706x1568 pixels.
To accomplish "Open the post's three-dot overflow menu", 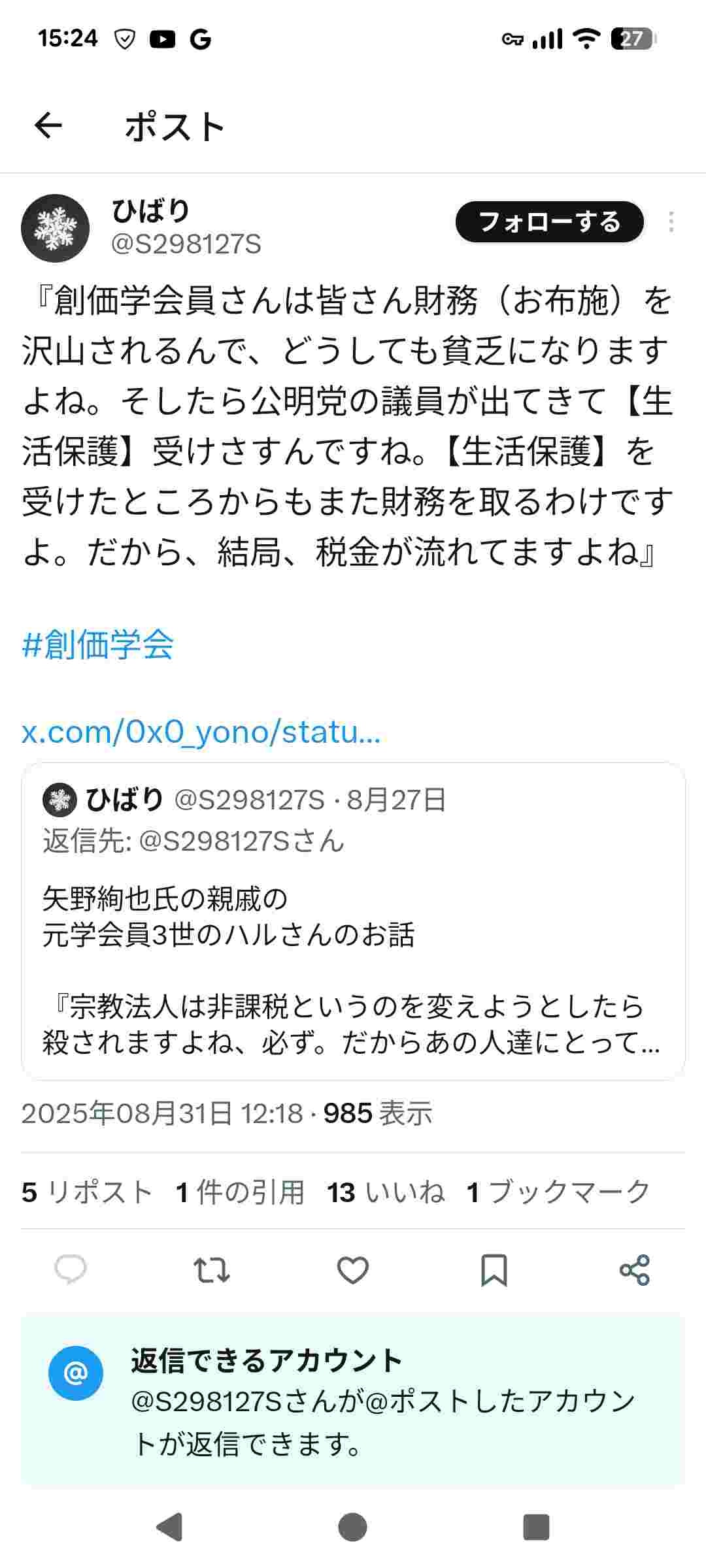I will (671, 222).
